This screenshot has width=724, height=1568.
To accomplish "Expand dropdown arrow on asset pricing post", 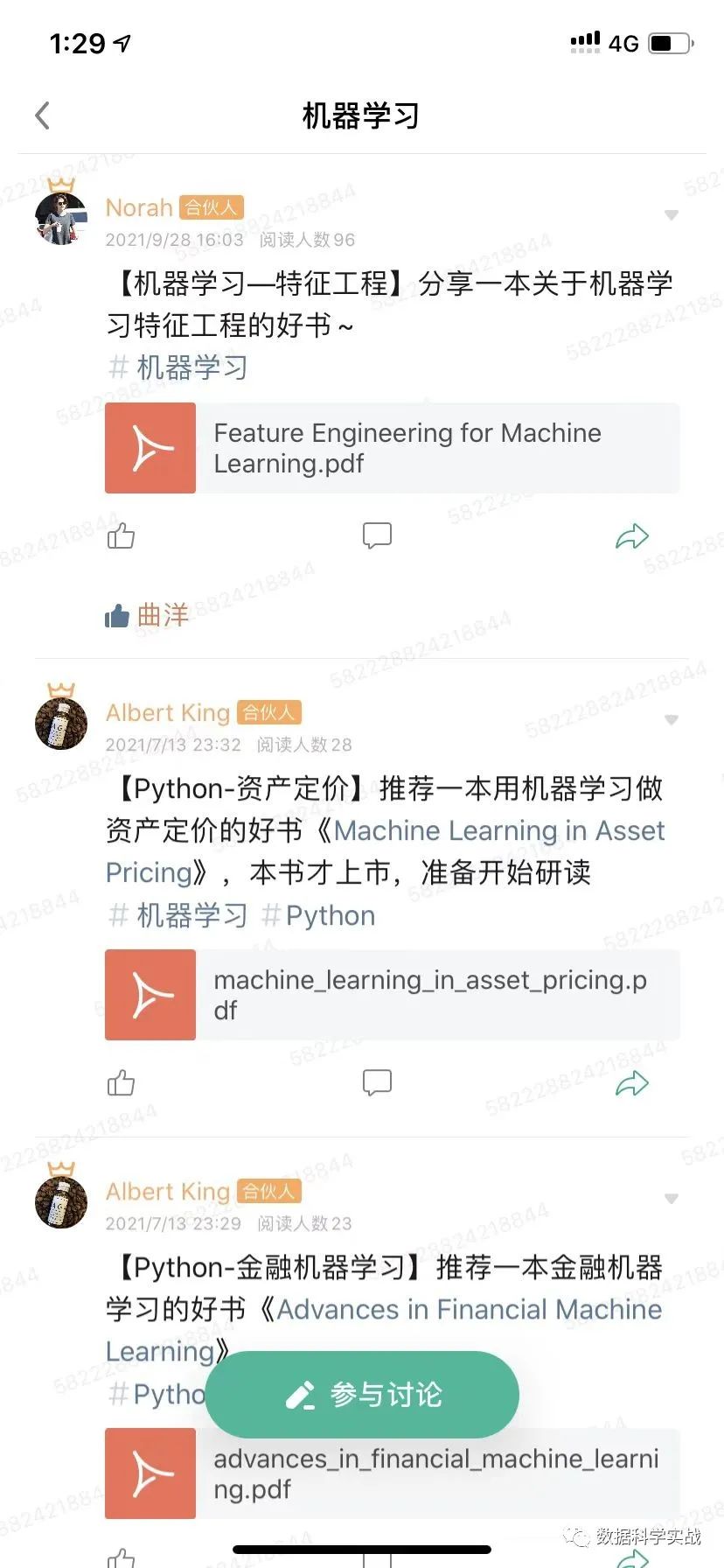I will 671,720.
